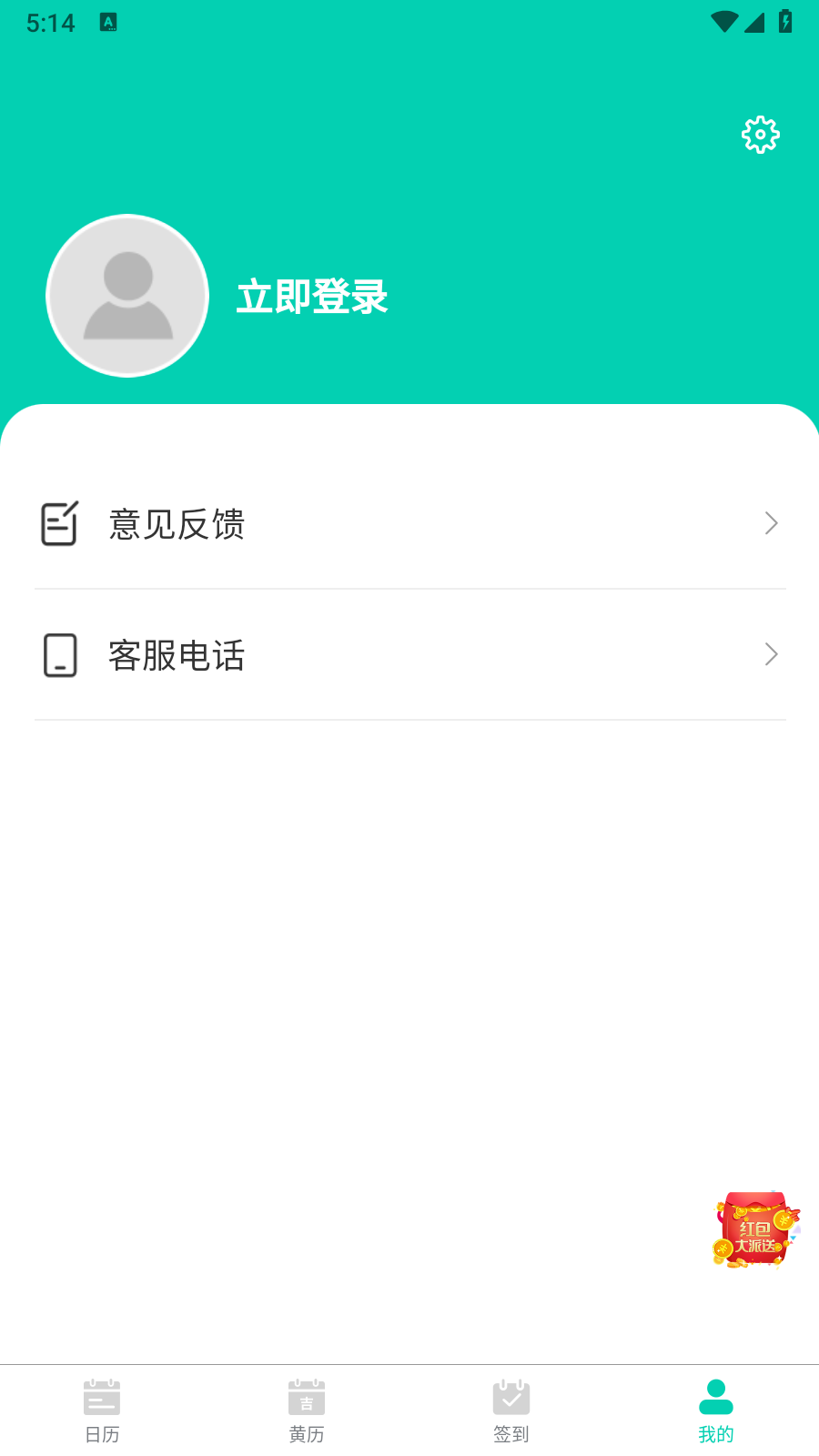This screenshot has height=1456, width=819.
Task: Switch to the 黄历 almanac tab
Action: point(307,1410)
